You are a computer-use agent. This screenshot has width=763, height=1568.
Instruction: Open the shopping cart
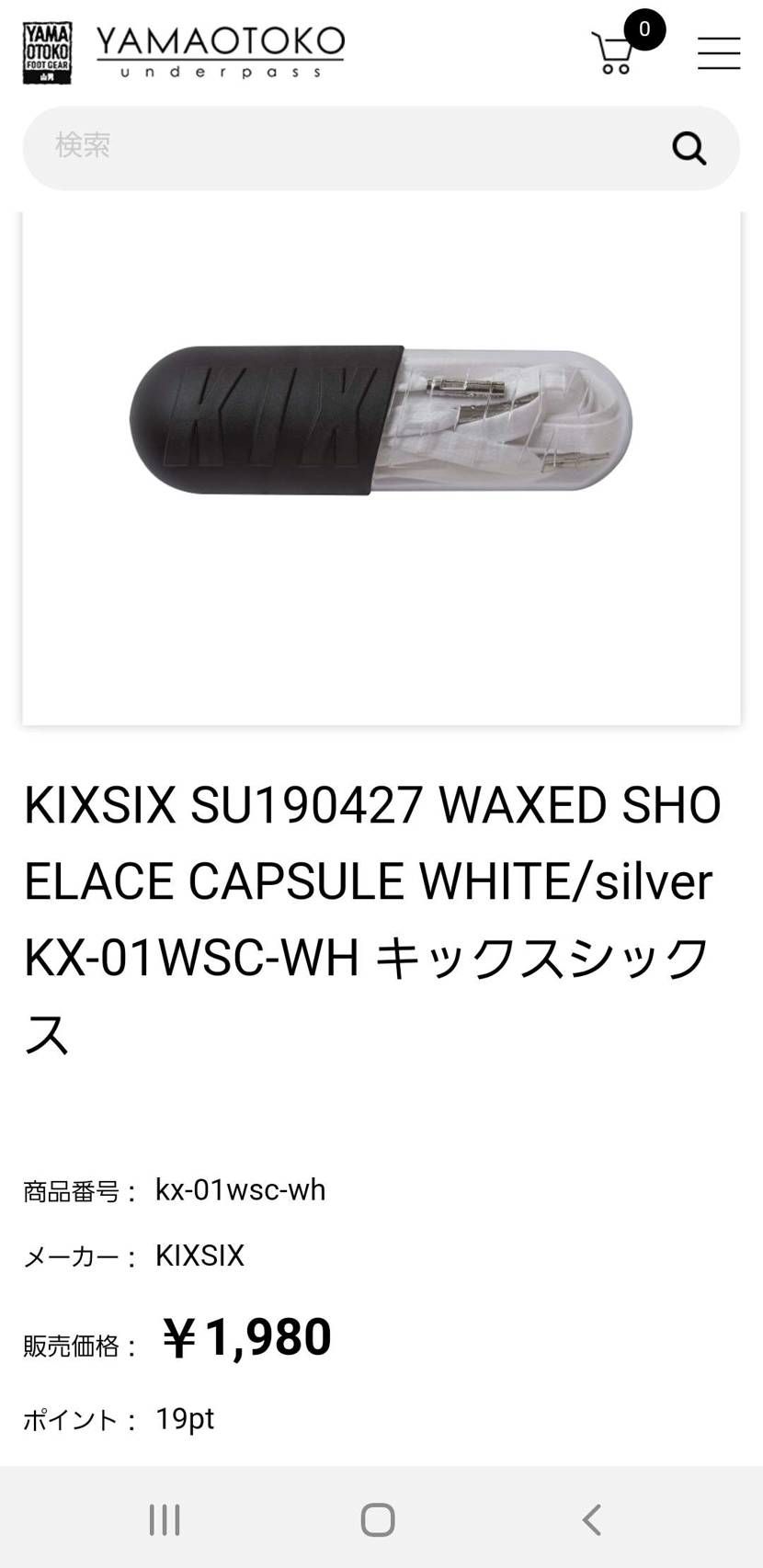[616, 52]
